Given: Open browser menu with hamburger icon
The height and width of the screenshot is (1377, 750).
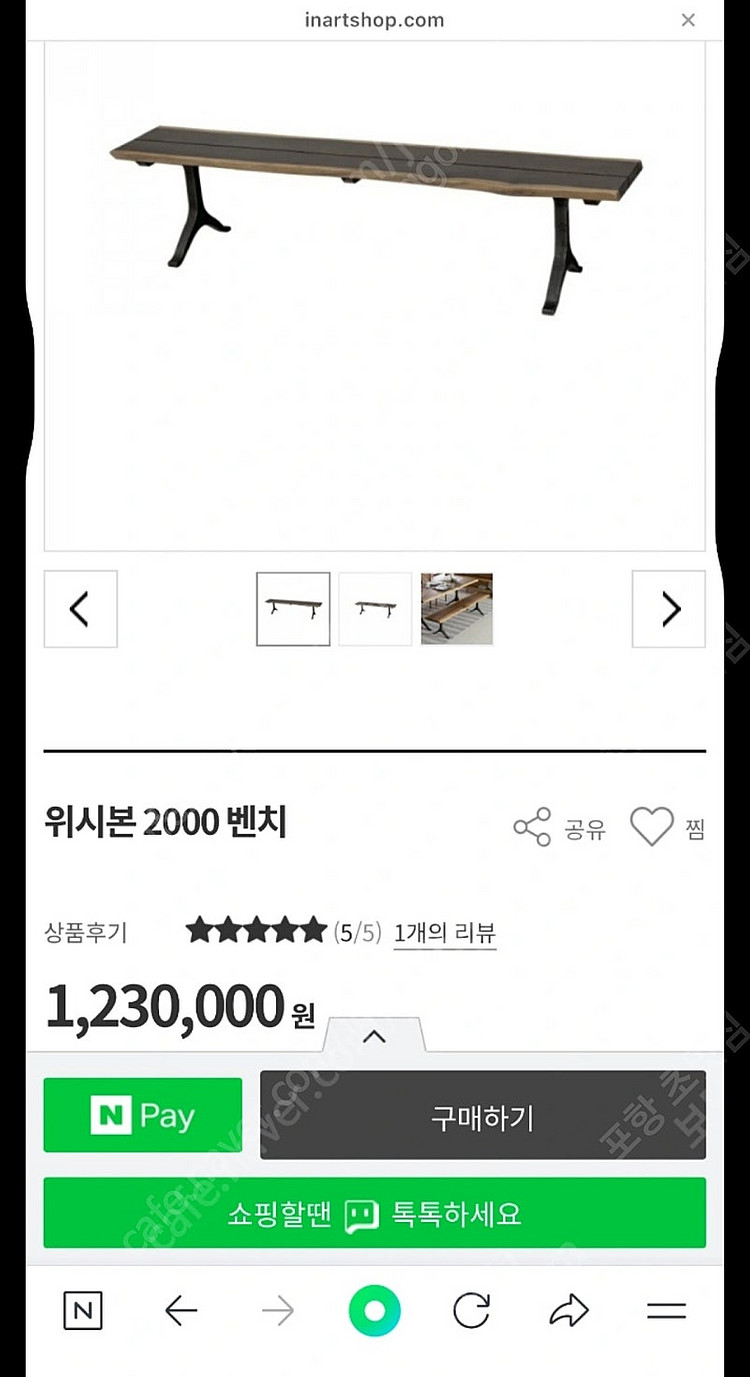Looking at the screenshot, I should point(665,1308).
